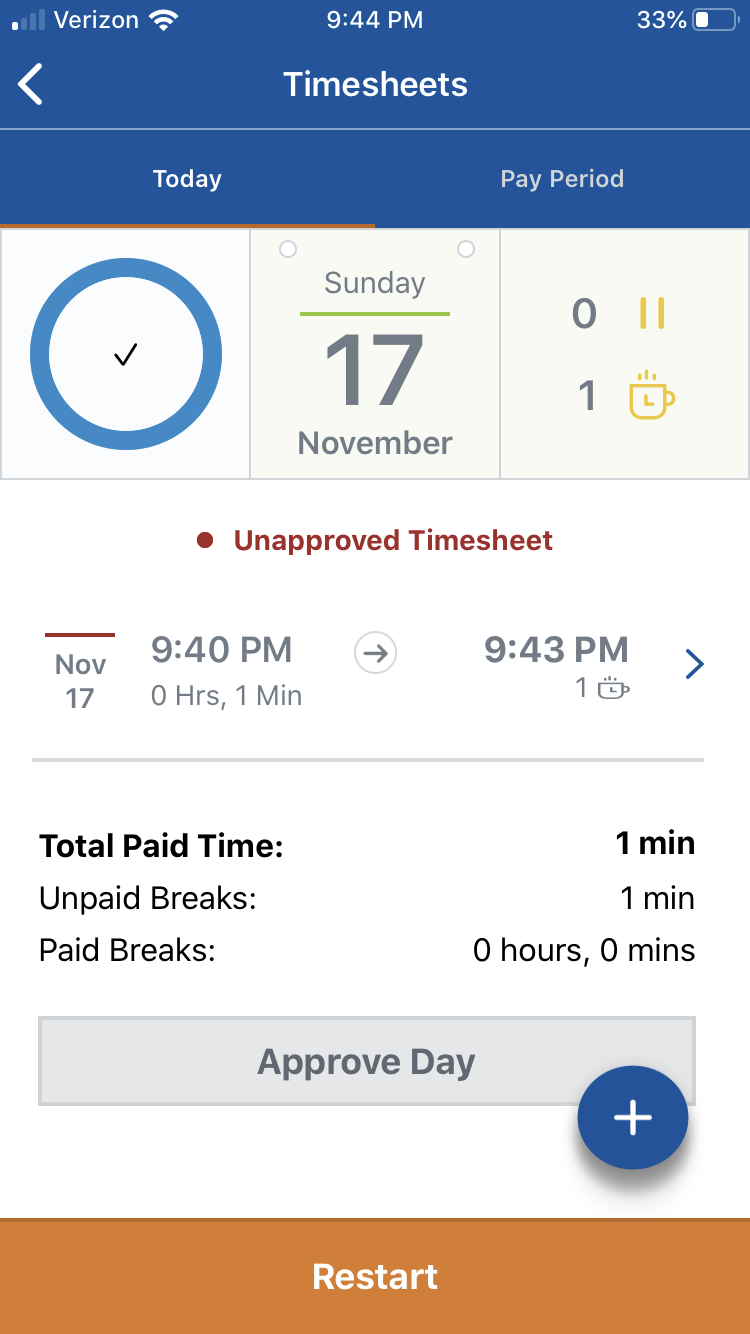
Task: Select the left circle above Sunday
Action: (287, 249)
